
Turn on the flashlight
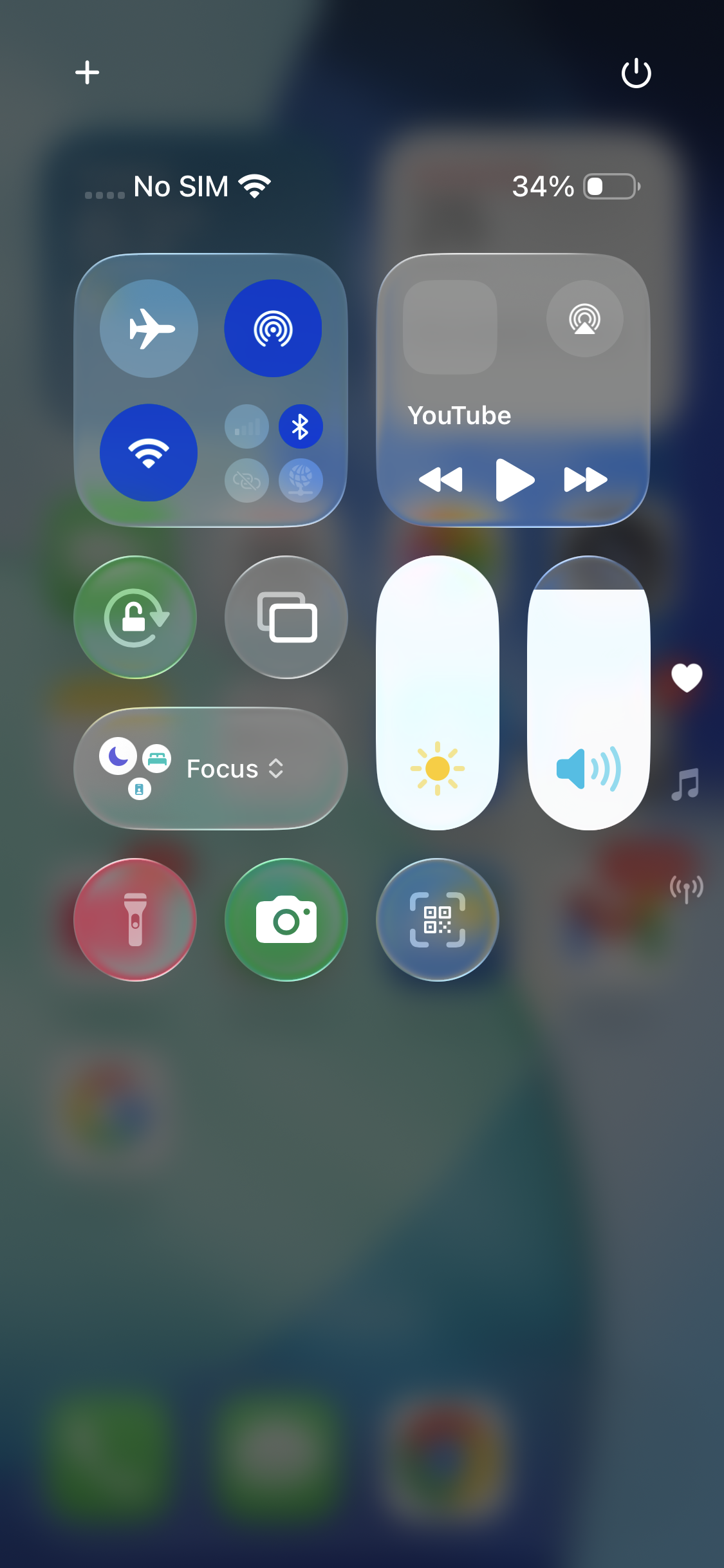pos(135,920)
